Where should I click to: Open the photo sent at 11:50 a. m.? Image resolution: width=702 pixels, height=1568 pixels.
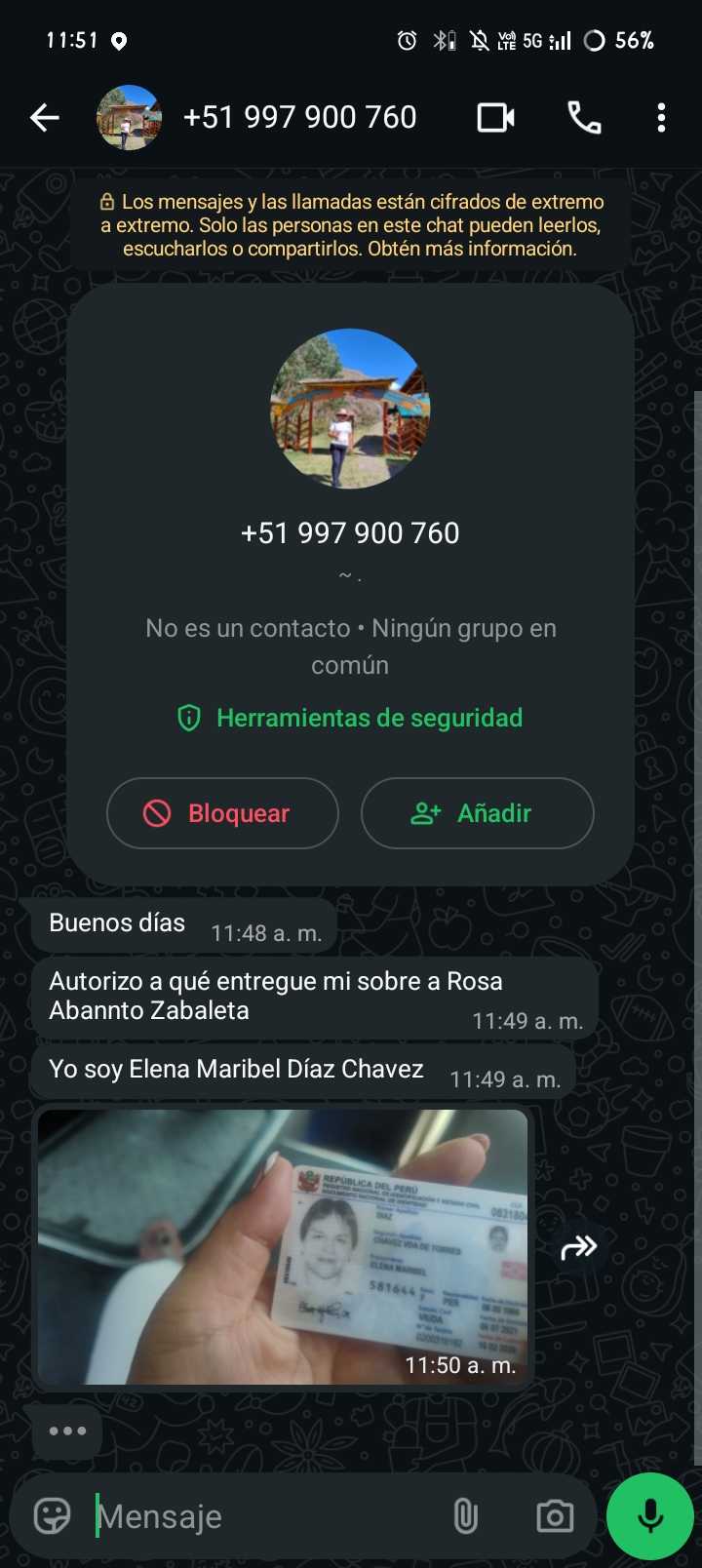click(283, 1246)
